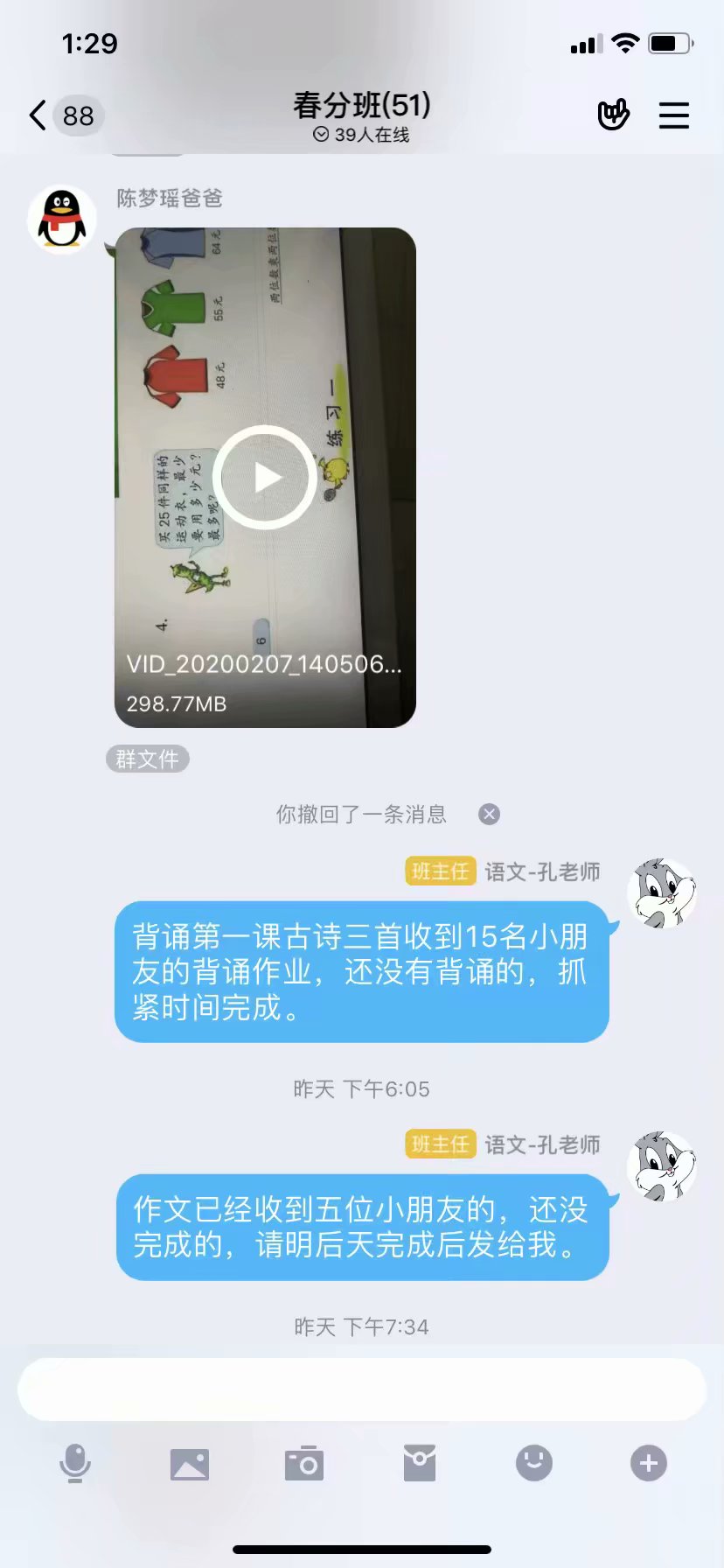Open the hand gesture interaction icon
724x1568 pixels.
[x=613, y=115]
